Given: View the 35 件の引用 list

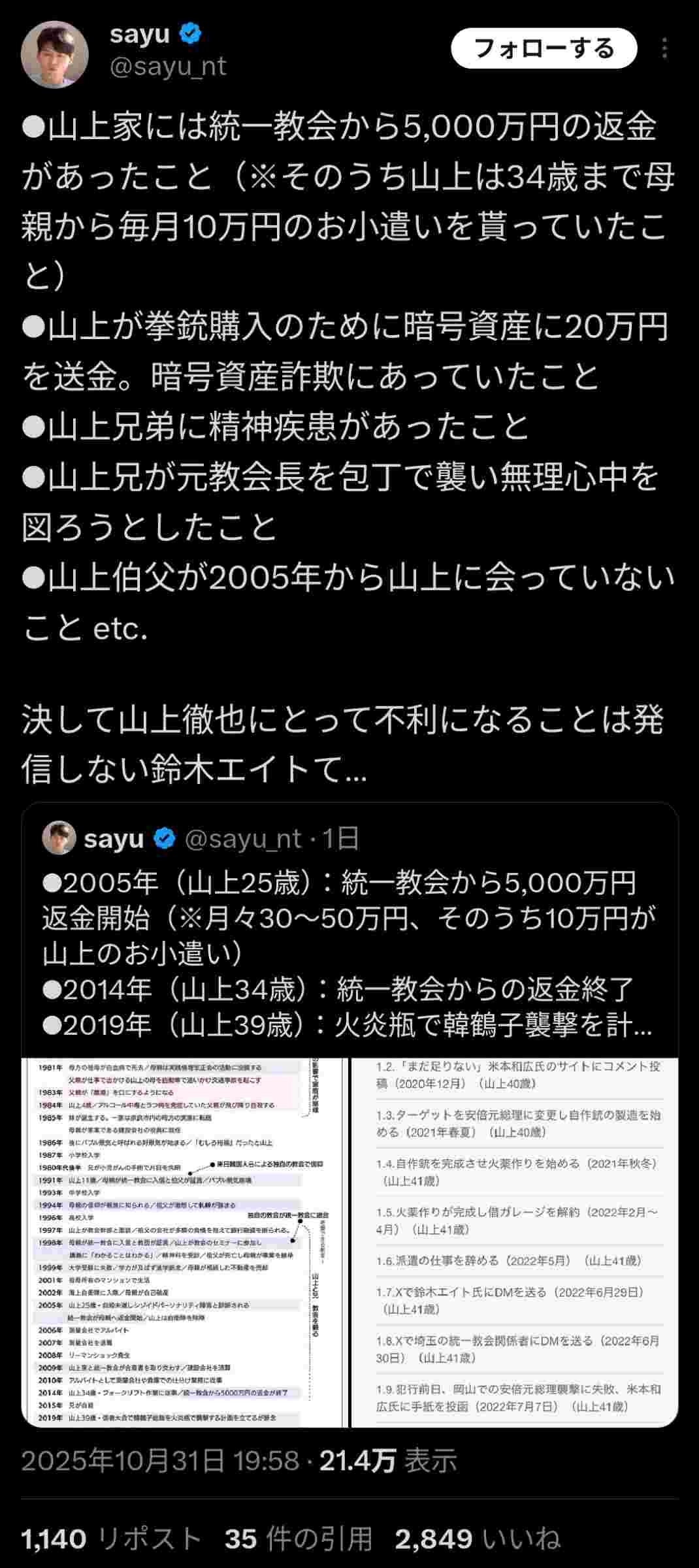Looking at the screenshot, I should click(x=299, y=1539).
